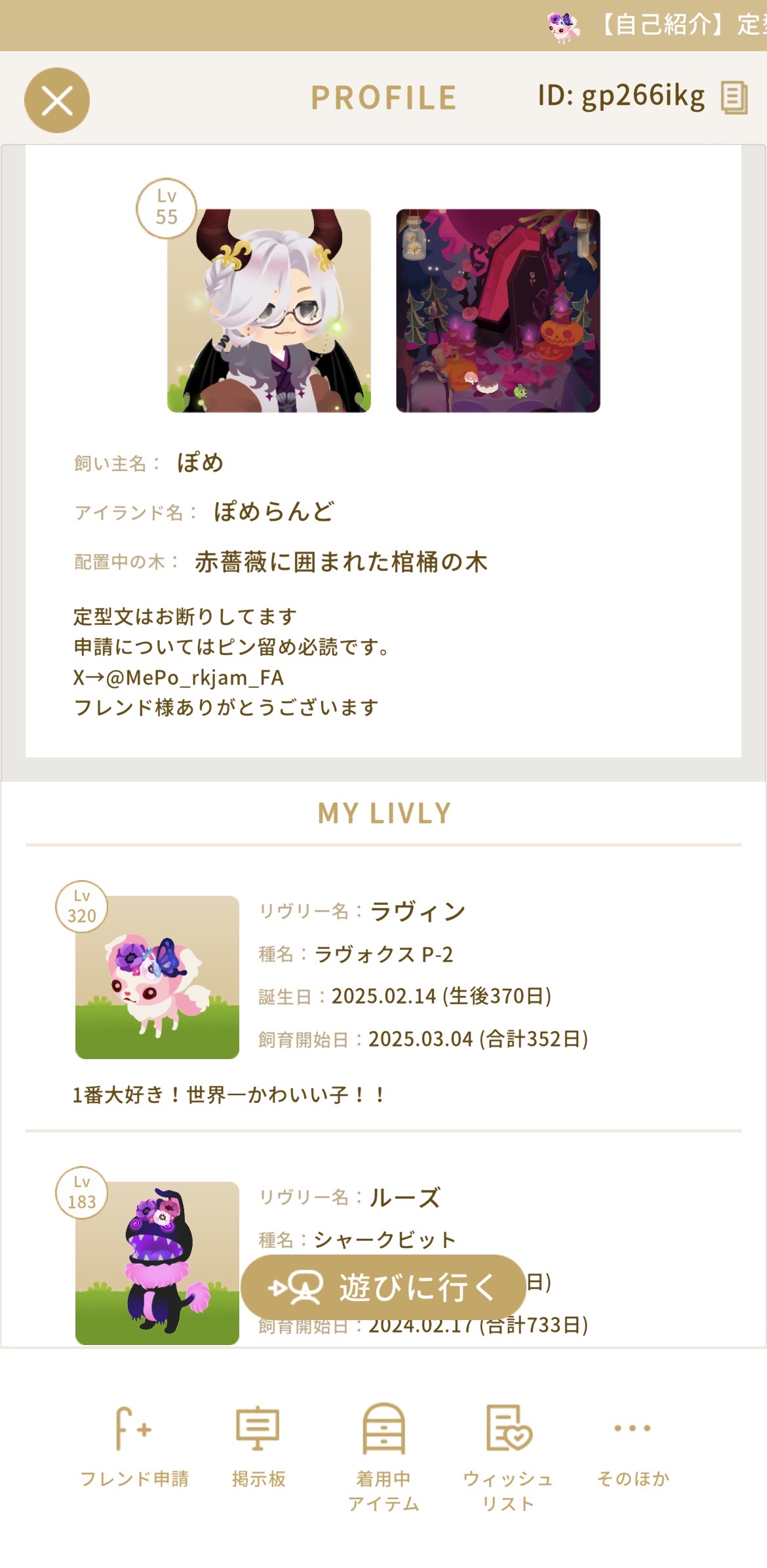Copy the user ID gp266ikg
The width and height of the screenshot is (767, 1568).
(734, 98)
